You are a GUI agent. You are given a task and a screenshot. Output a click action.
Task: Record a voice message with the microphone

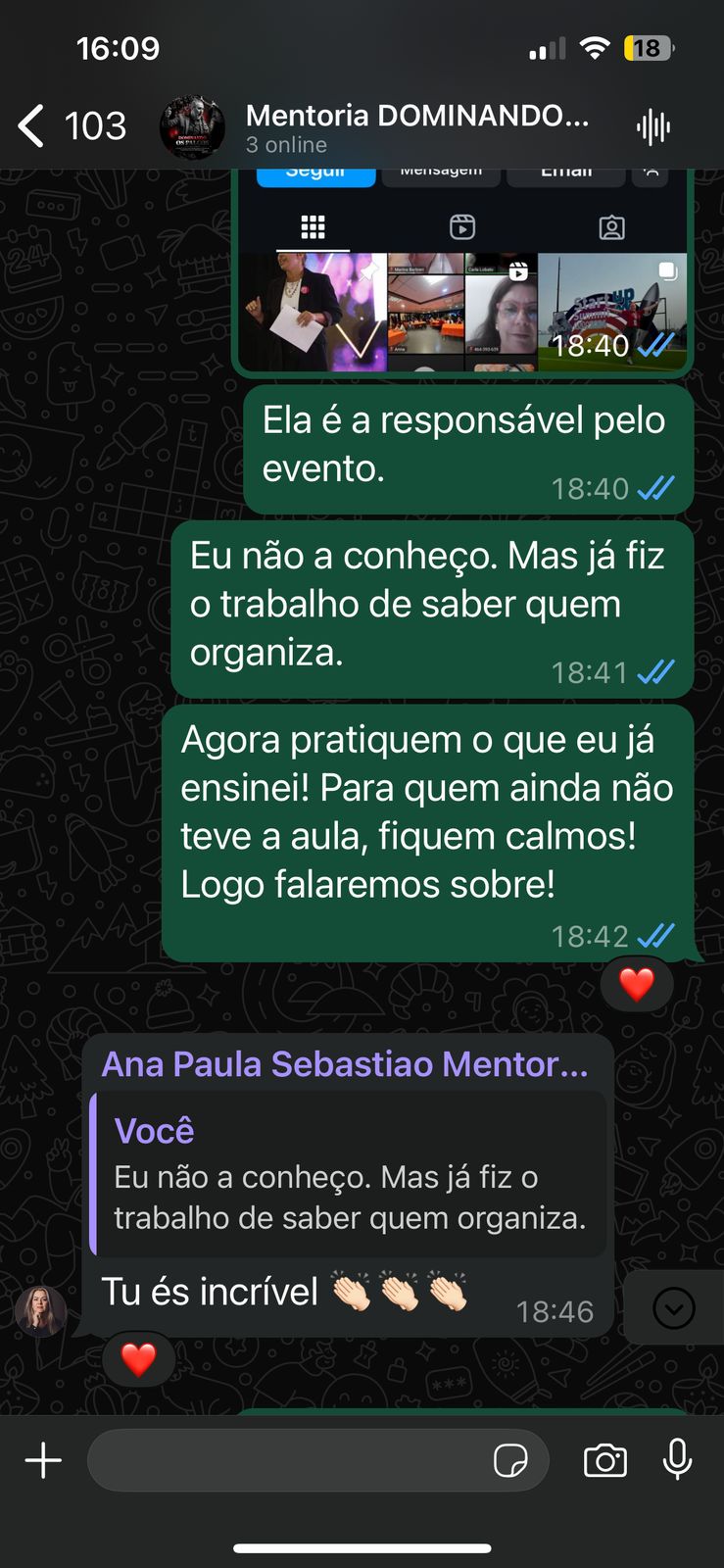click(678, 1459)
